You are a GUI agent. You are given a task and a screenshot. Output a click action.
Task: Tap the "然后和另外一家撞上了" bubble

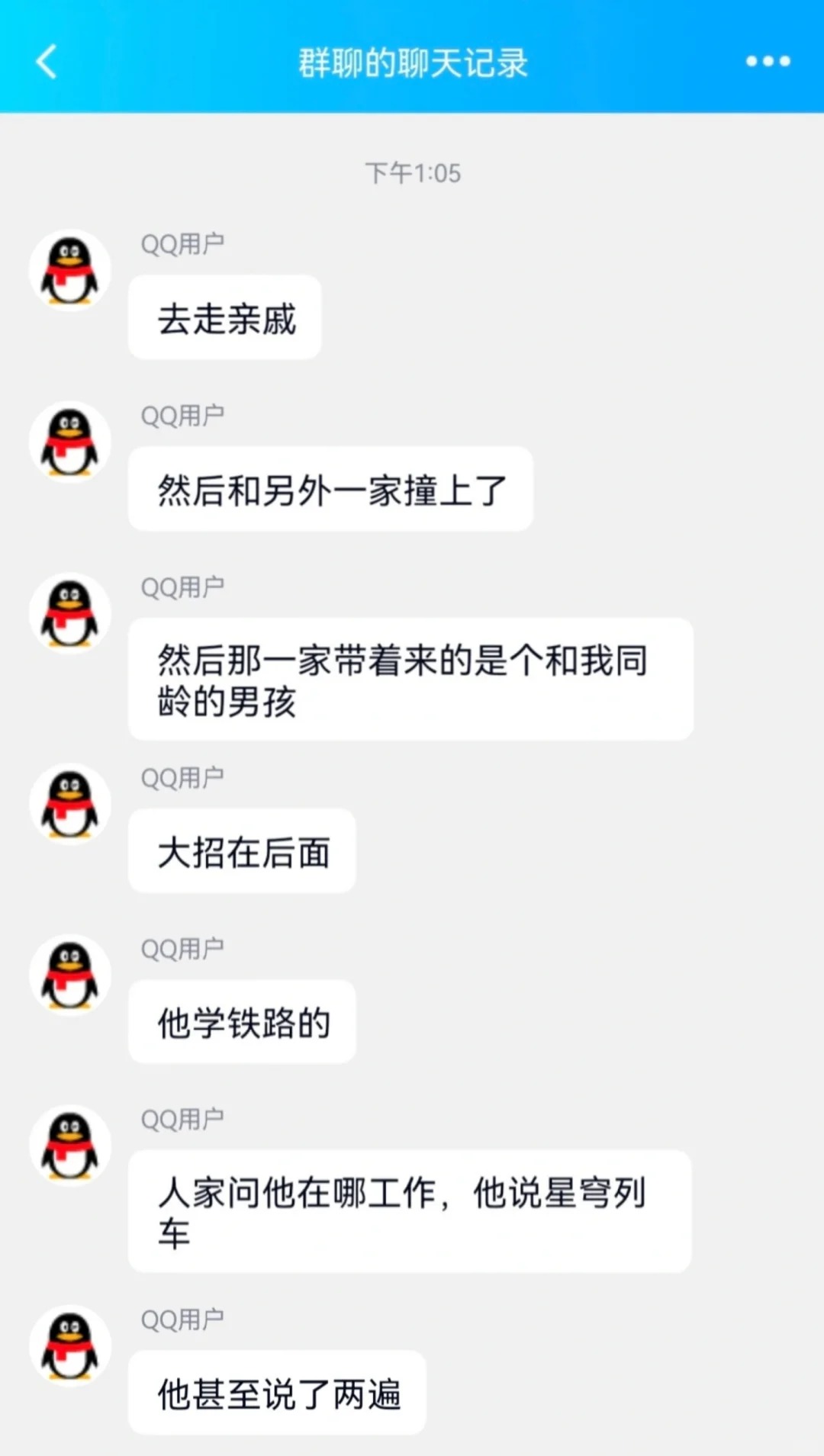330,489
